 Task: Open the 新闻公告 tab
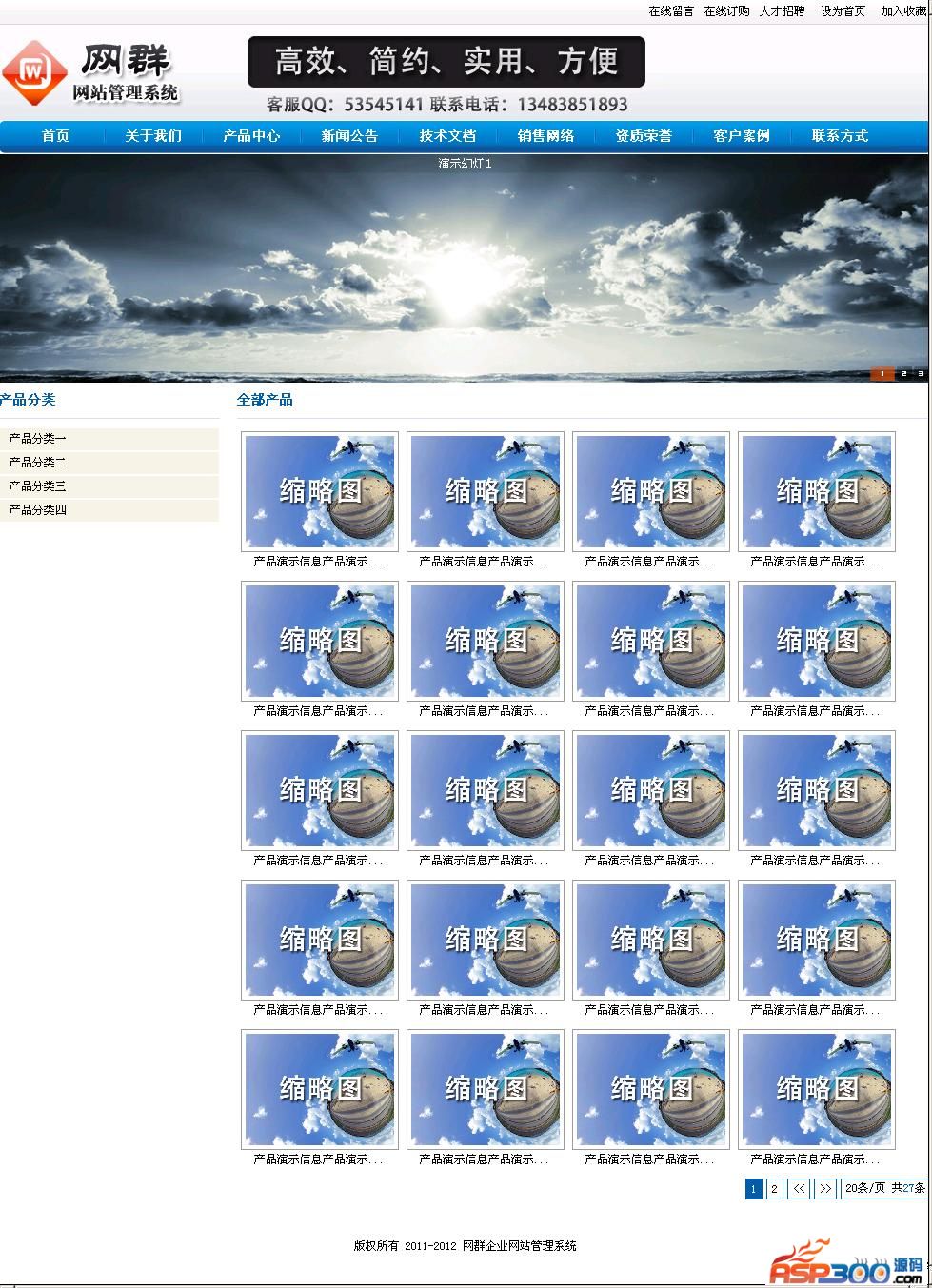349,136
